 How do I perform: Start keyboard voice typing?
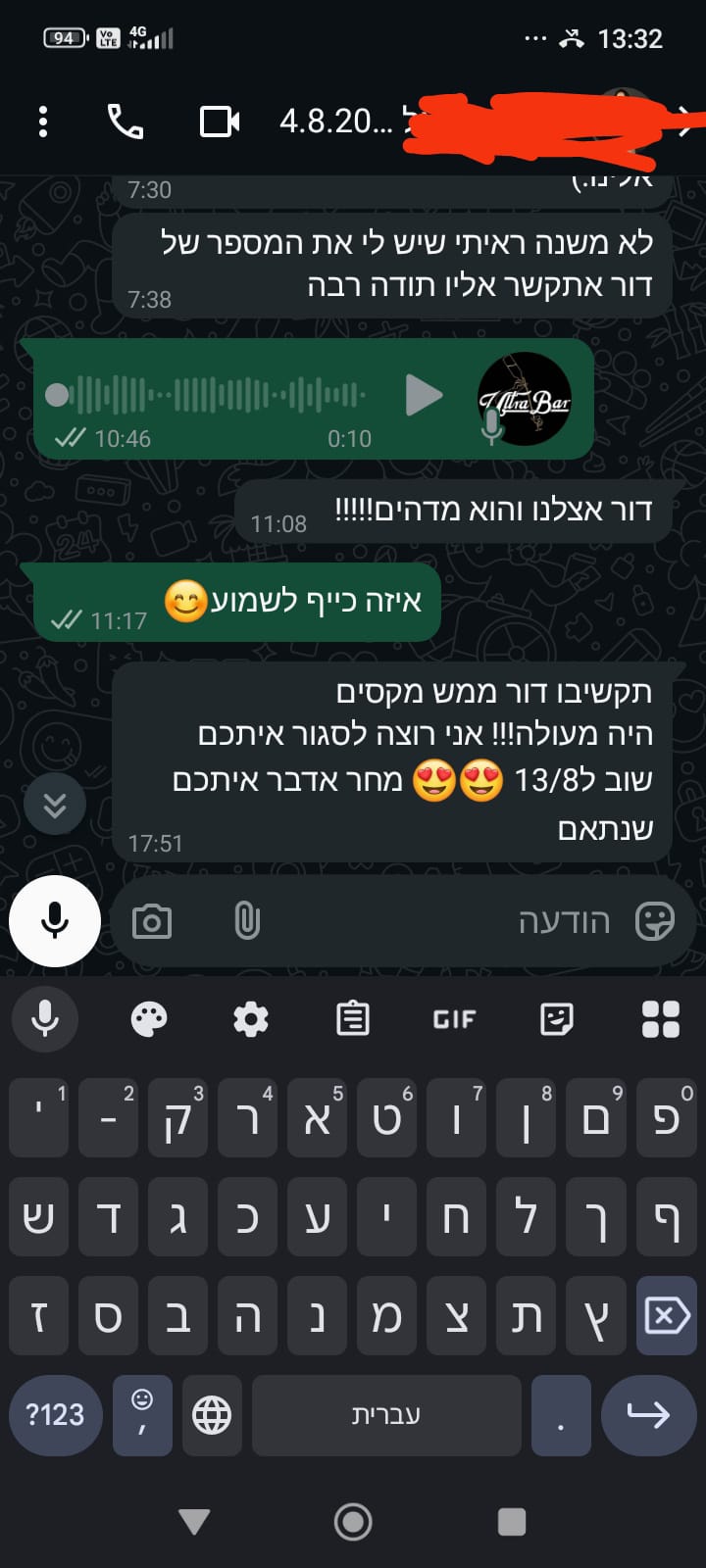(45, 1019)
